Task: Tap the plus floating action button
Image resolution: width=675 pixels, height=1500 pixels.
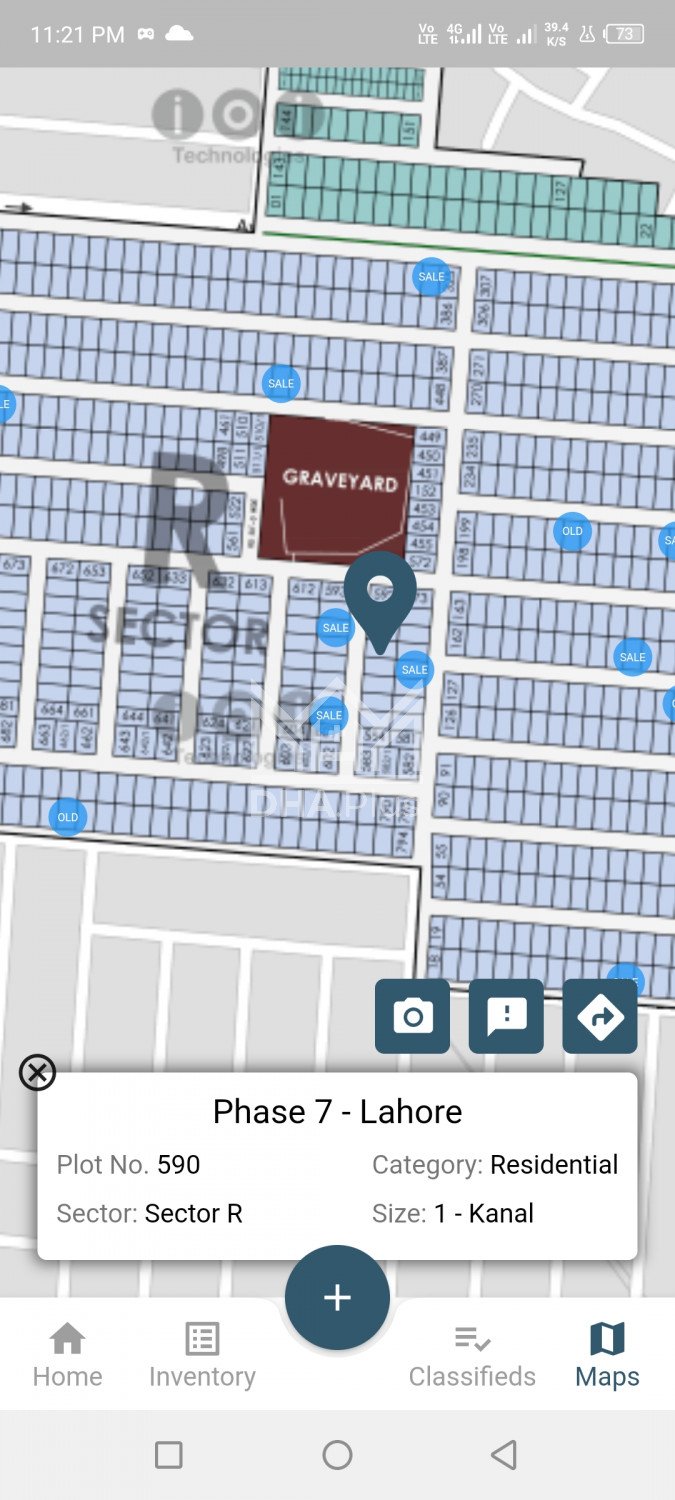Action: pos(337,1297)
